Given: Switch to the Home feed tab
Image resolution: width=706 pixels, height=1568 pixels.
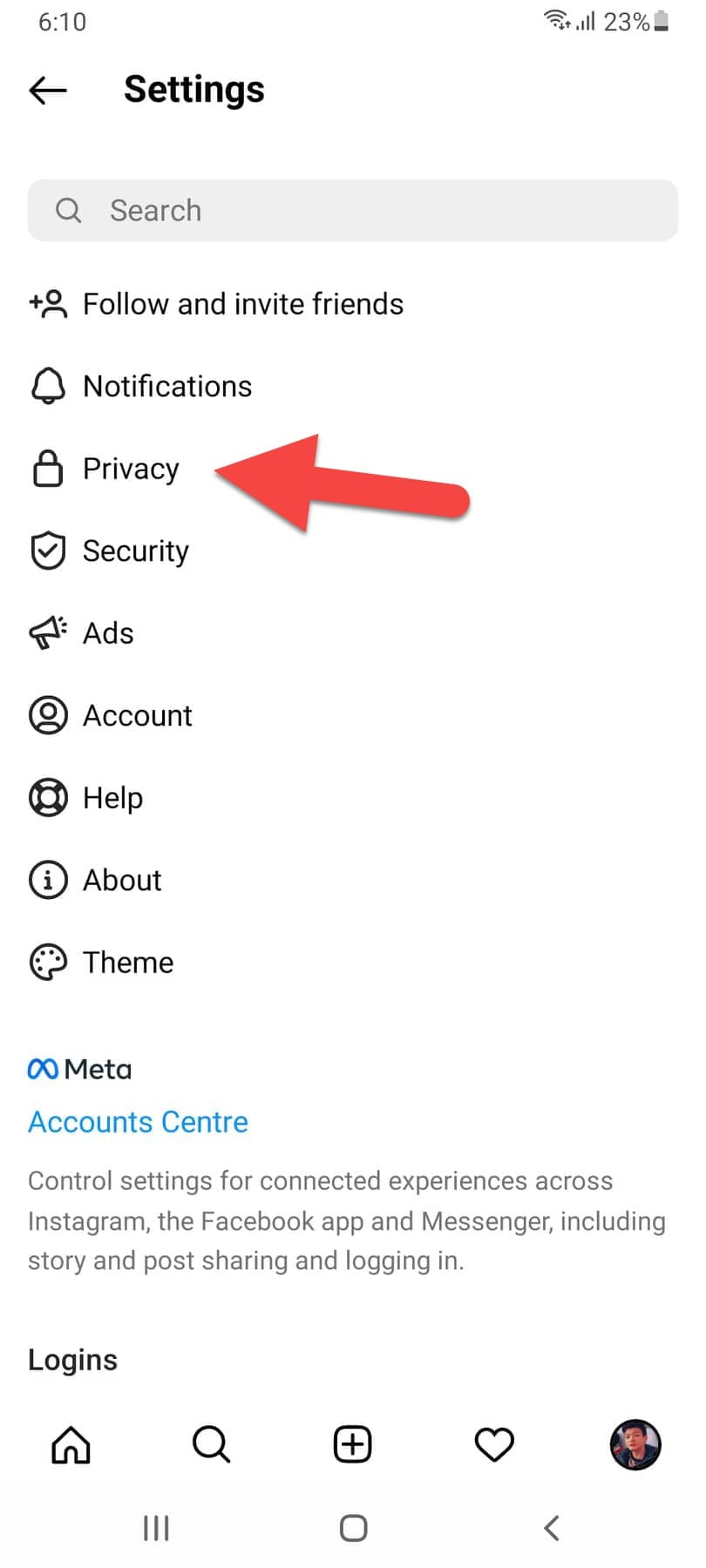Looking at the screenshot, I should tap(71, 1444).
